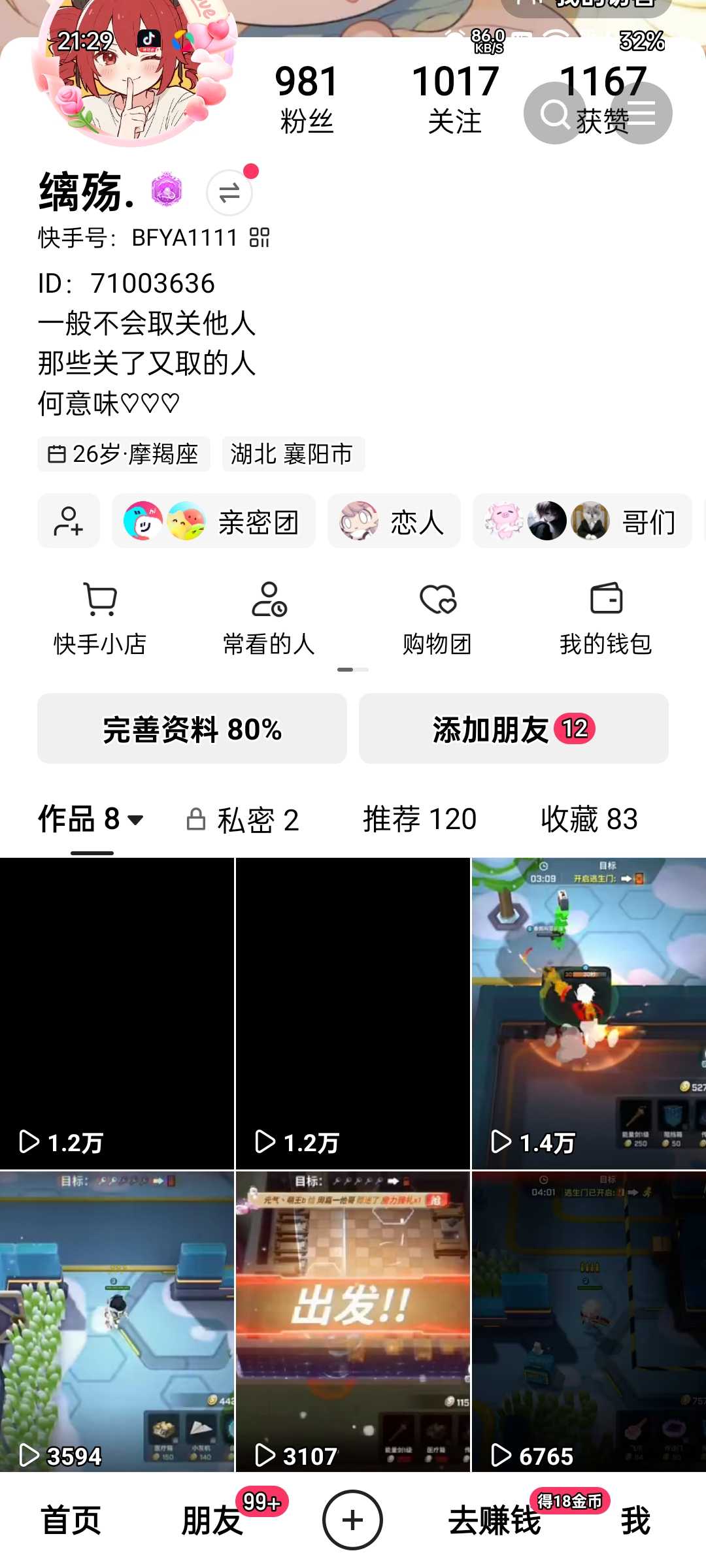Open the 亲密团 group chip

pyautogui.click(x=214, y=521)
